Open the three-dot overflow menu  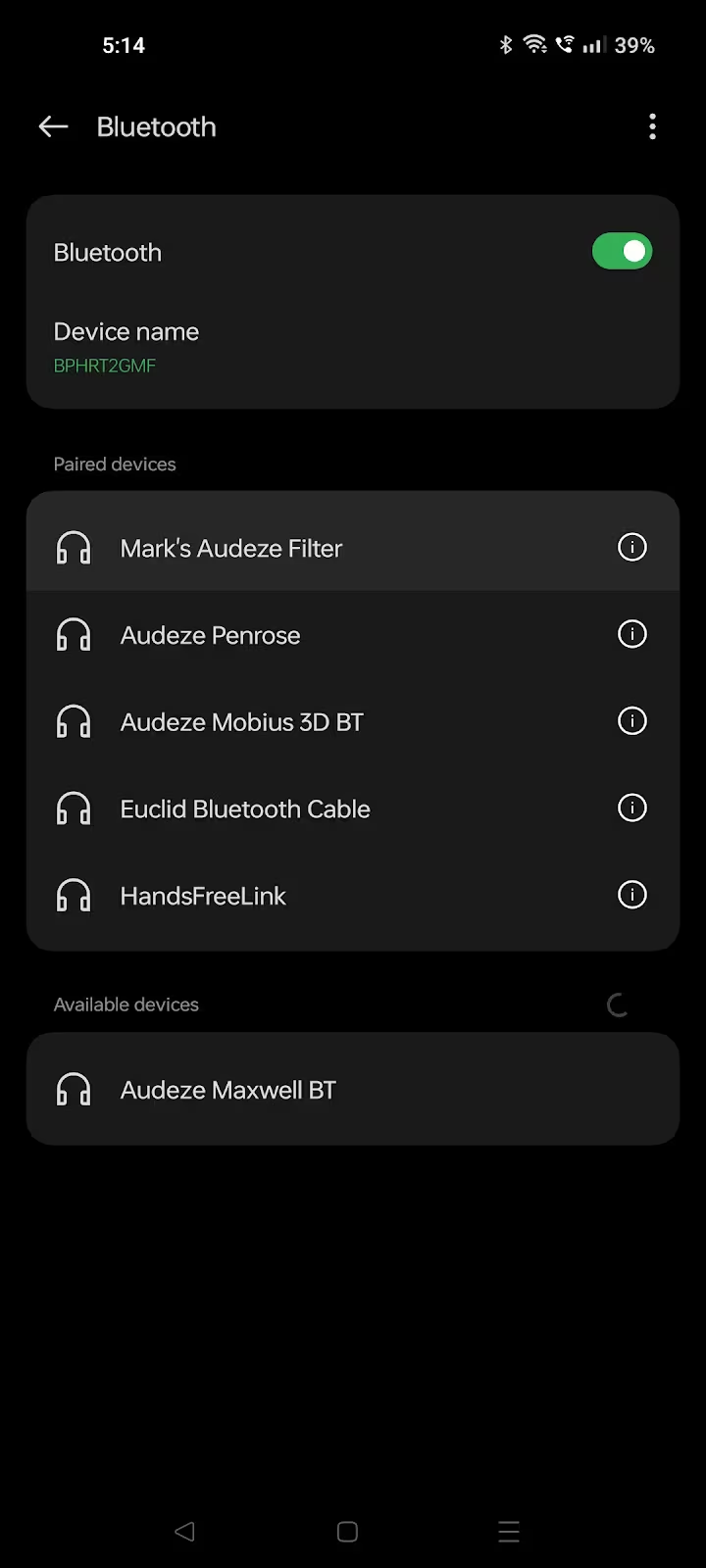coord(652,126)
